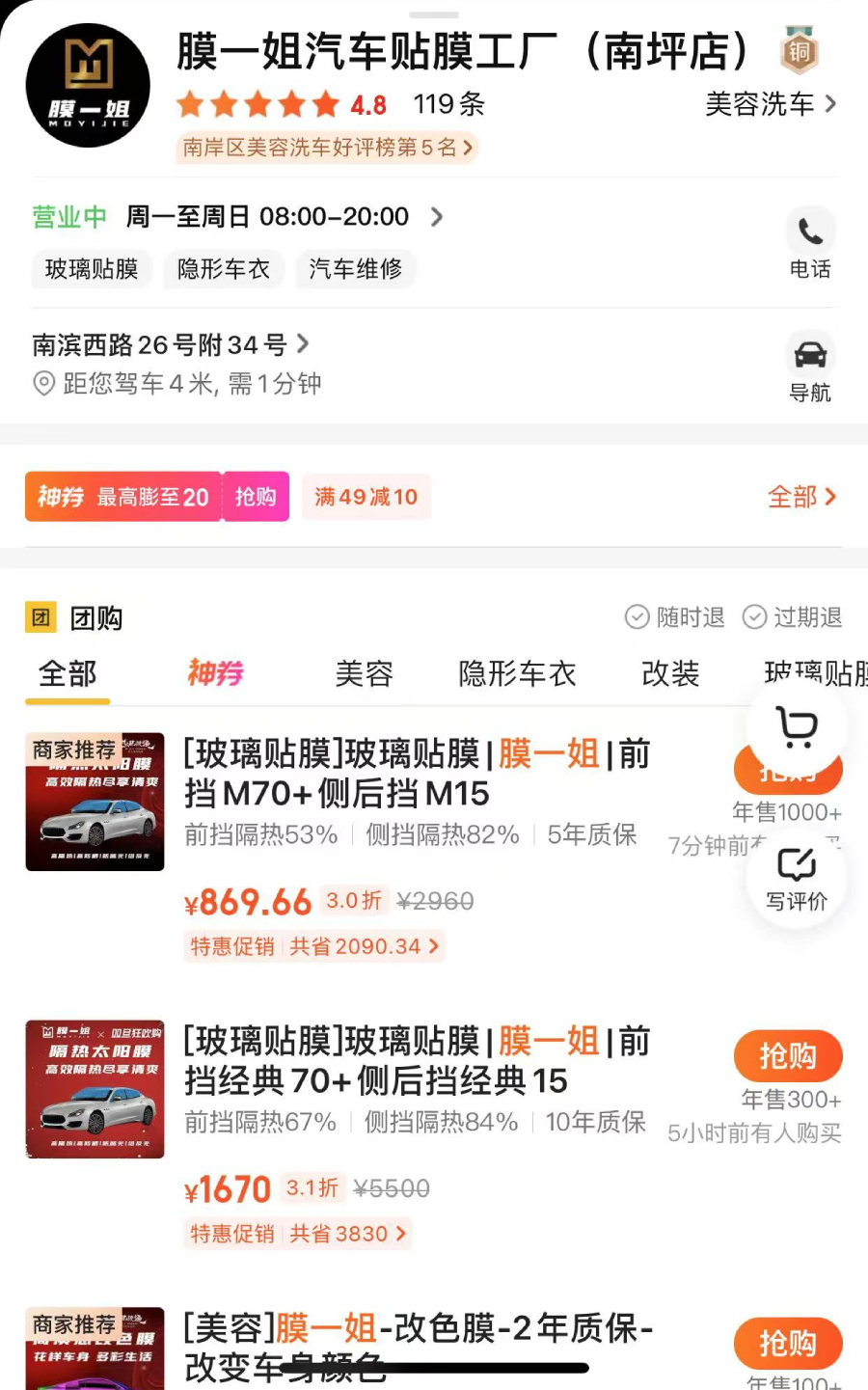This screenshot has height=1390, width=868.
Task: Write a review via 写评价
Action: 797,877
